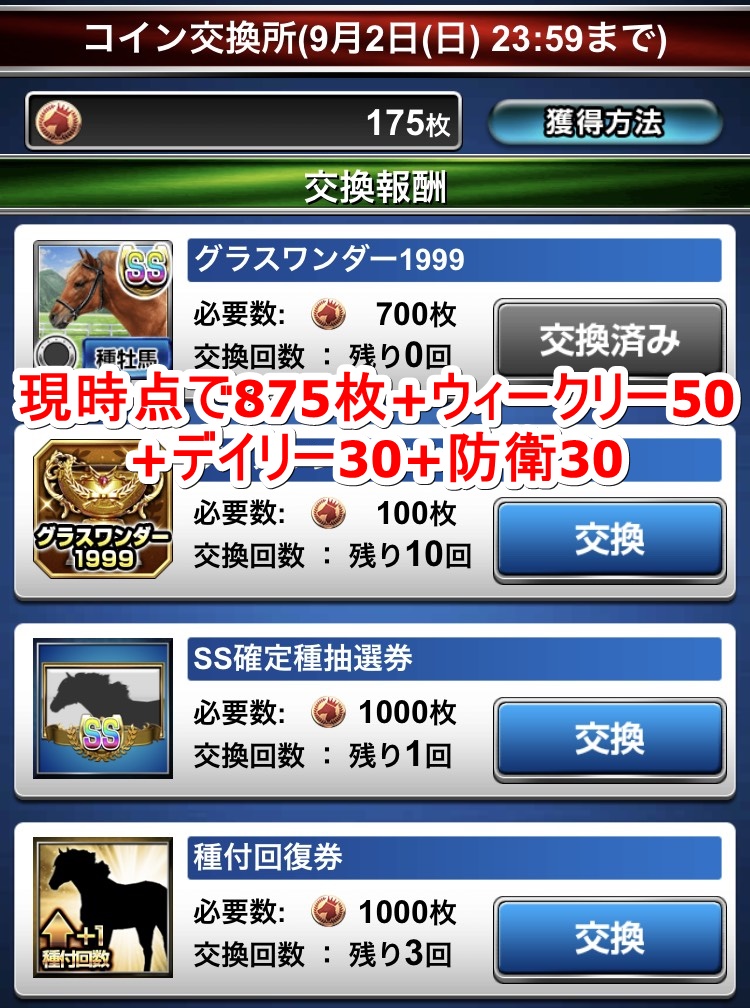The height and width of the screenshot is (1008, 750).
Task: Open the グラスワンダー1999 stallion thumbnail
Action: pyautogui.click(x=103, y=305)
